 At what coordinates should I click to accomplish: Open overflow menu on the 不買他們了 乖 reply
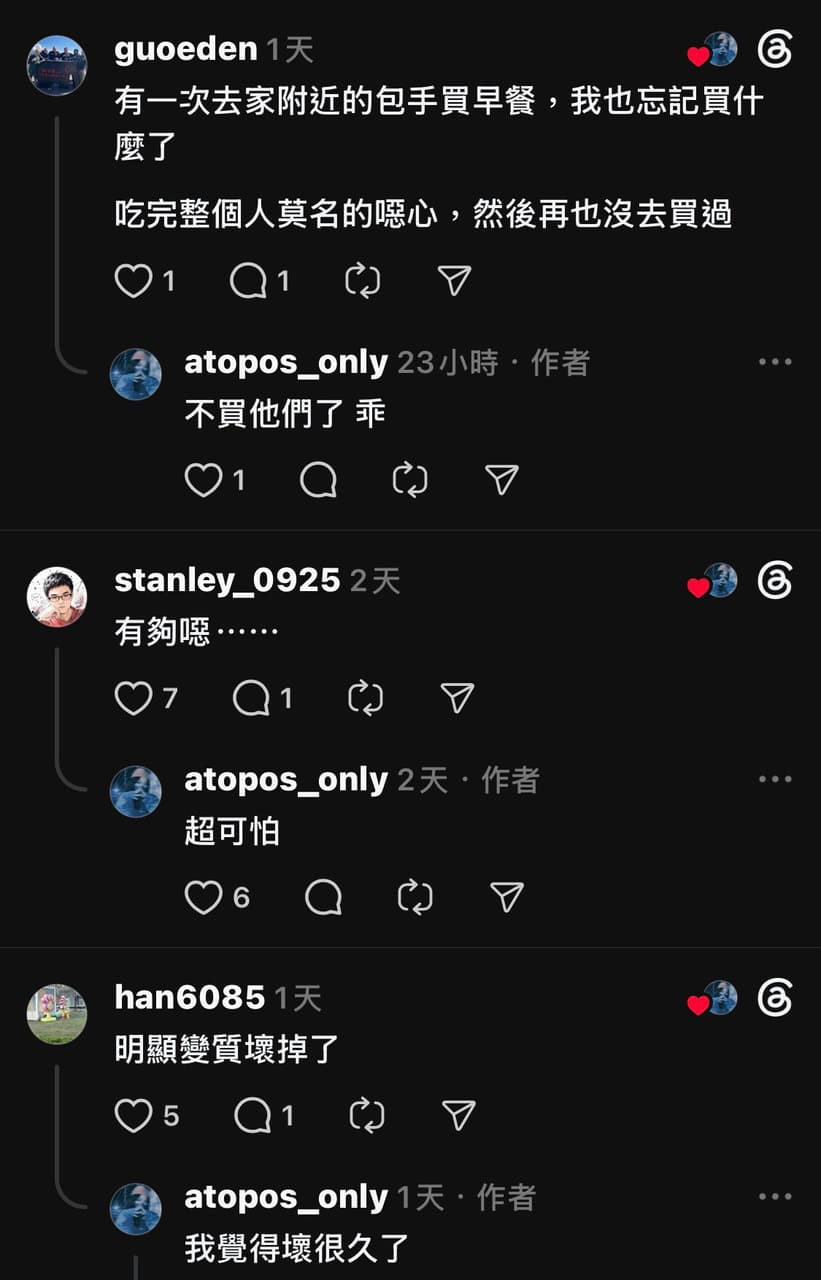click(775, 362)
